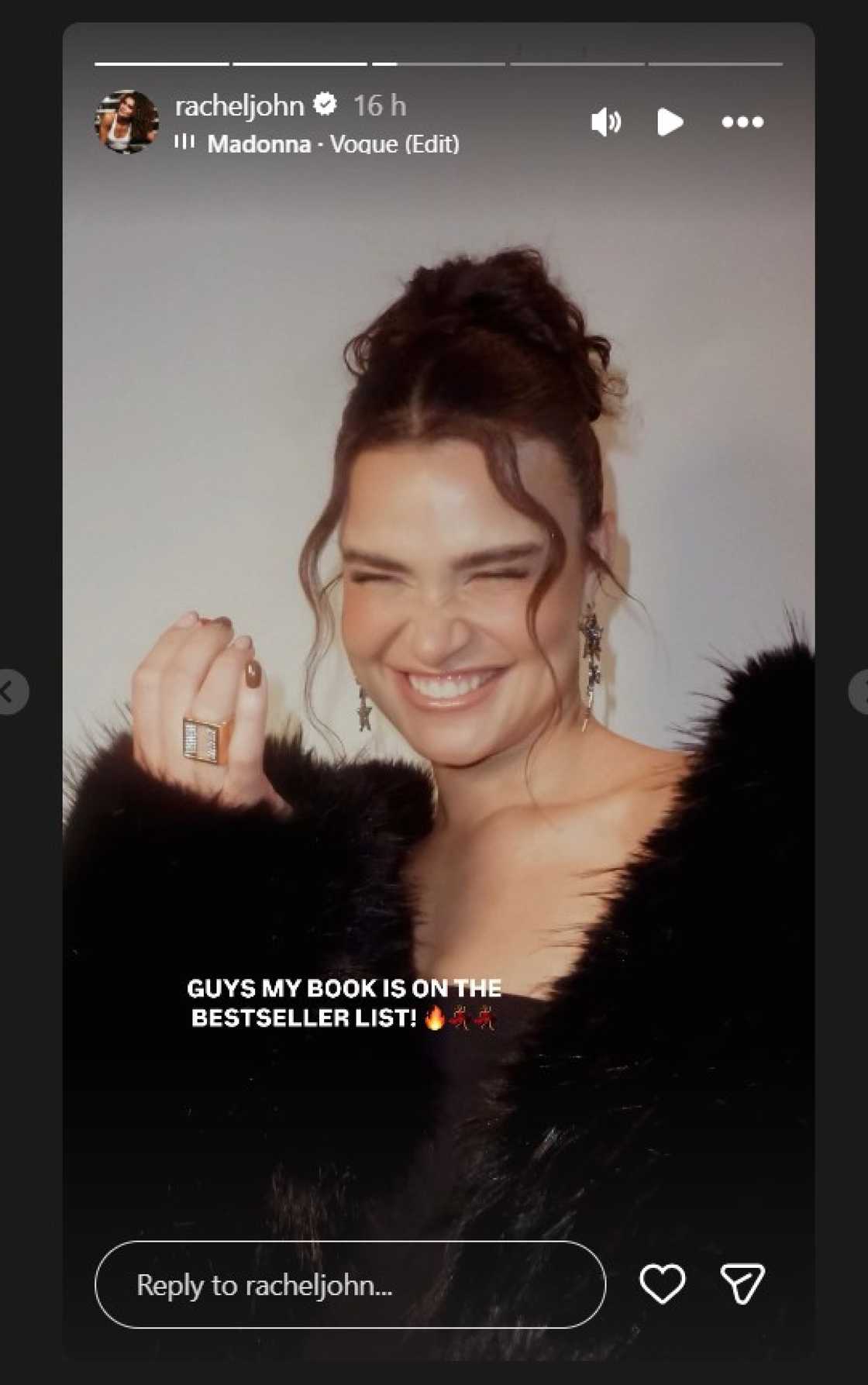Open the three-dot more options menu
The height and width of the screenshot is (1385, 868).
pos(742,122)
